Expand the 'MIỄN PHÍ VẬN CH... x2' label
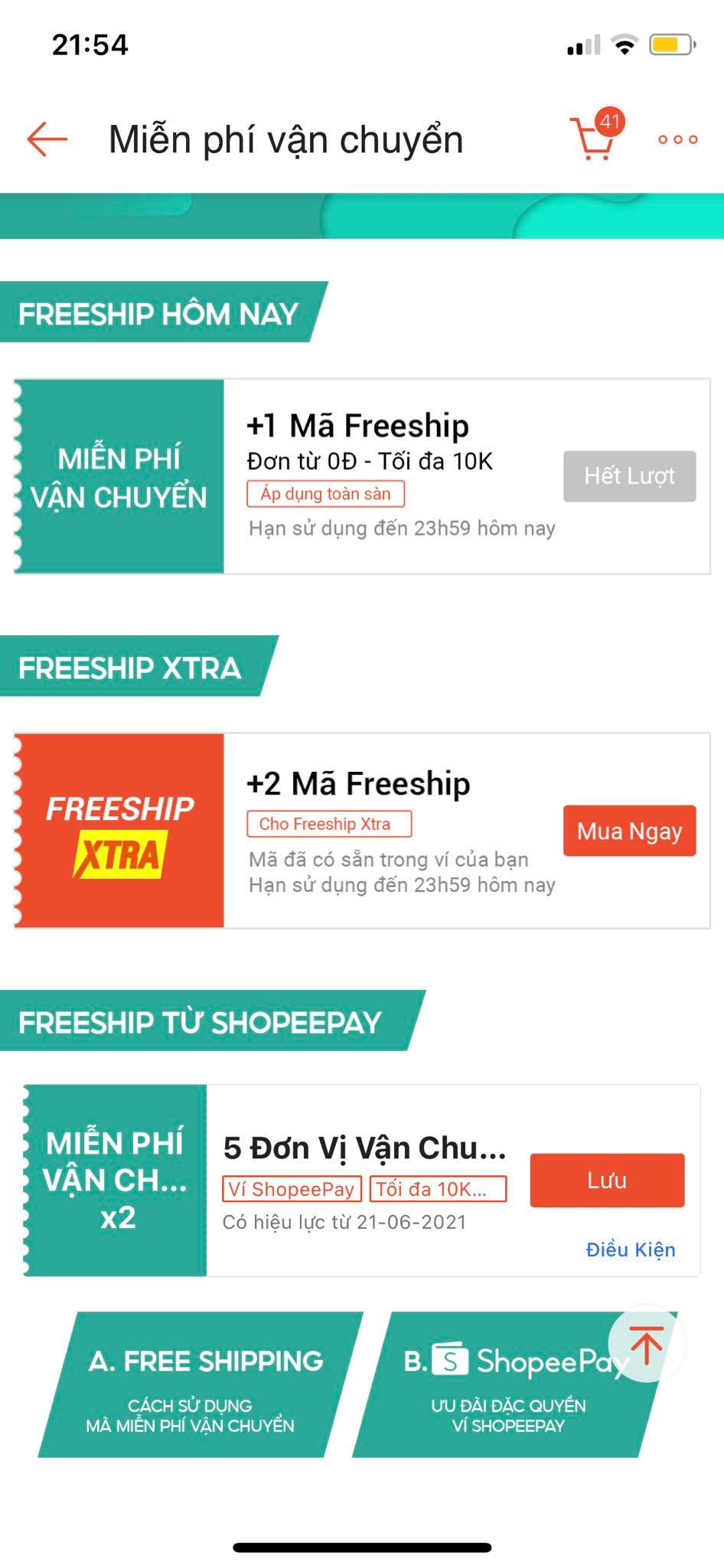 click(115, 1180)
